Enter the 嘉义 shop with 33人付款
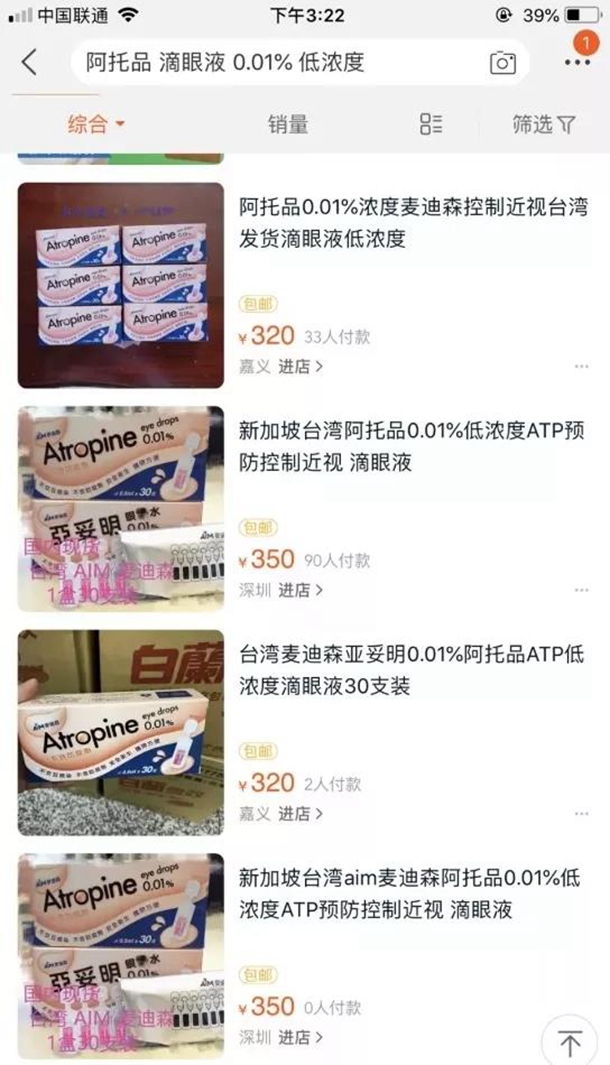This screenshot has width=610, height=1065. tap(300, 367)
